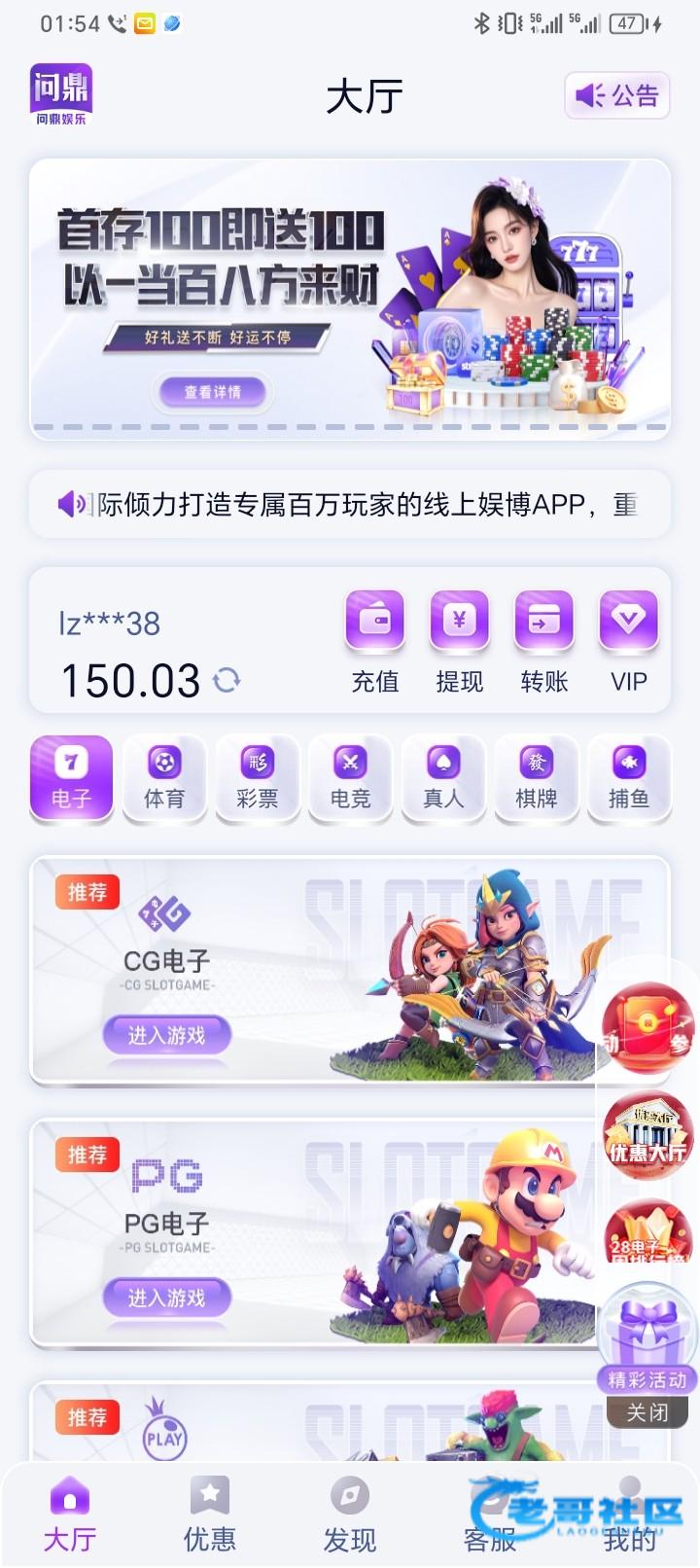Refresh the account balance
Viewport: 700px width, 1568px height.
click(227, 680)
